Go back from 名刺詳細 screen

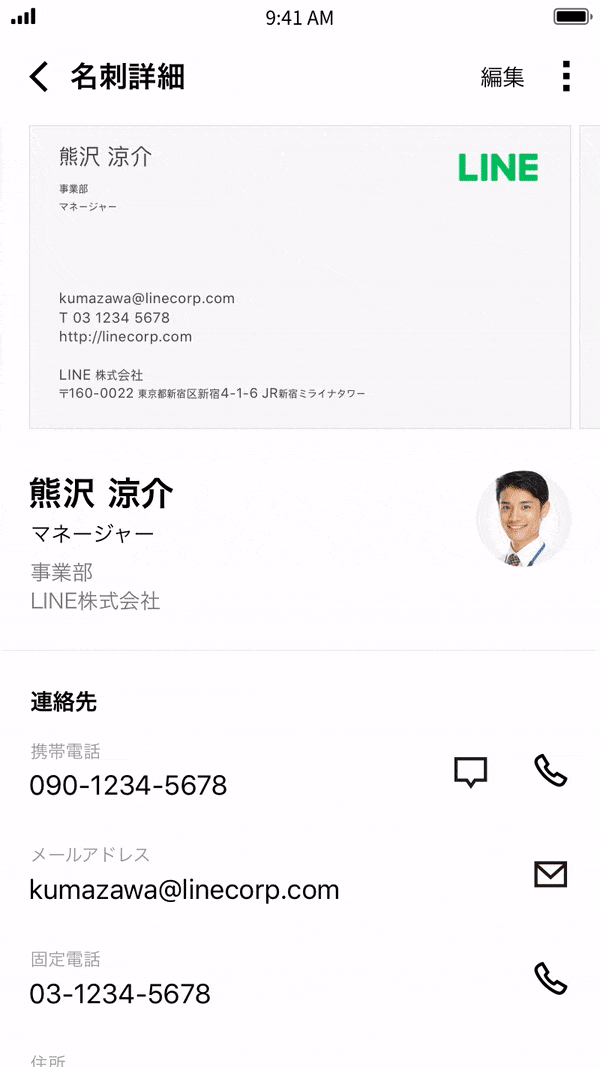pos(39,77)
